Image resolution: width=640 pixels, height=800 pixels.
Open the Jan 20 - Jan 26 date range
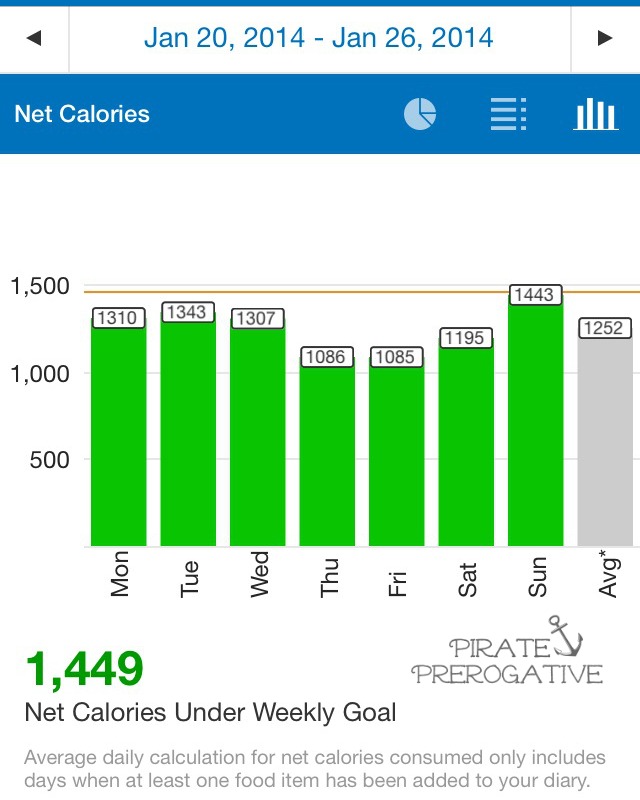point(318,39)
